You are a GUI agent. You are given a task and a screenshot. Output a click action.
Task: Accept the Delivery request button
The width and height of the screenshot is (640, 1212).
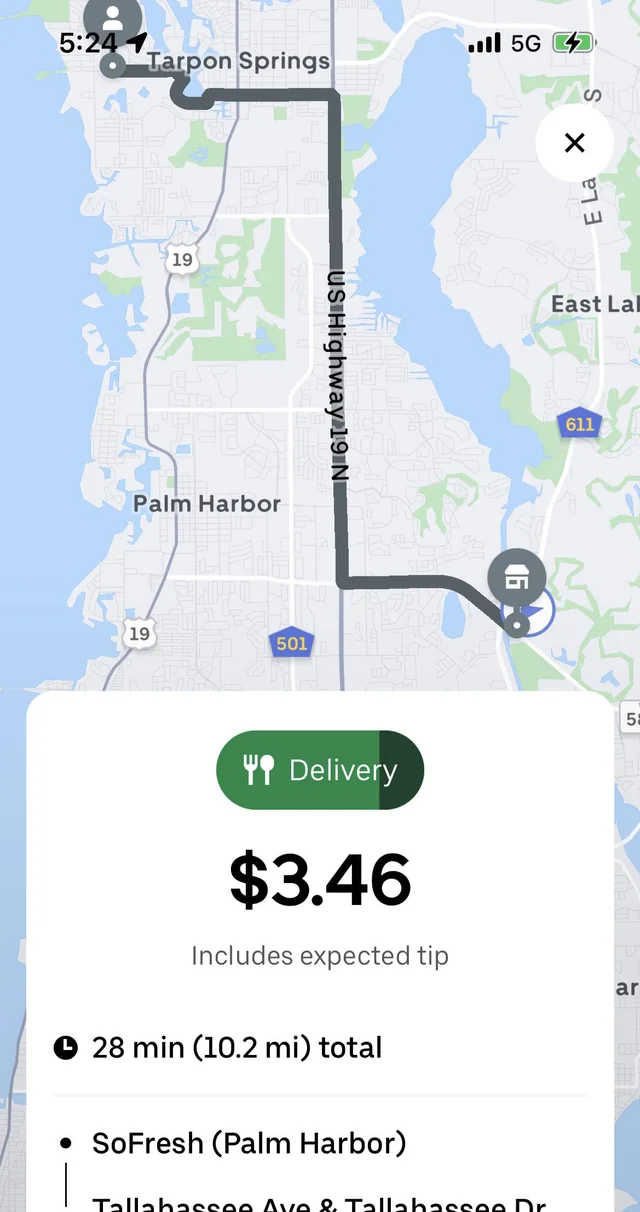click(320, 770)
